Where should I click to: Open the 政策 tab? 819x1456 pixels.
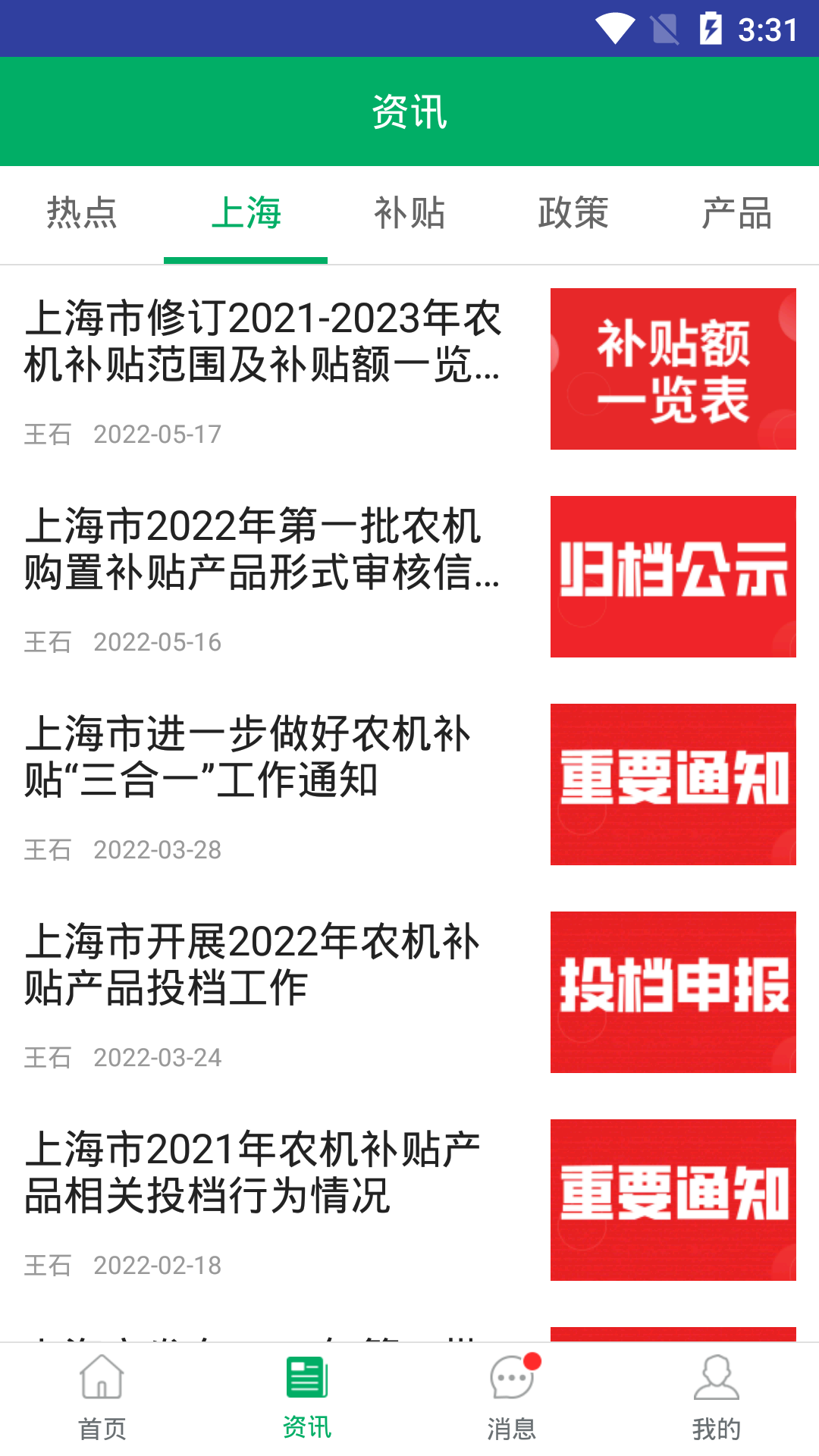pyautogui.click(x=573, y=215)
